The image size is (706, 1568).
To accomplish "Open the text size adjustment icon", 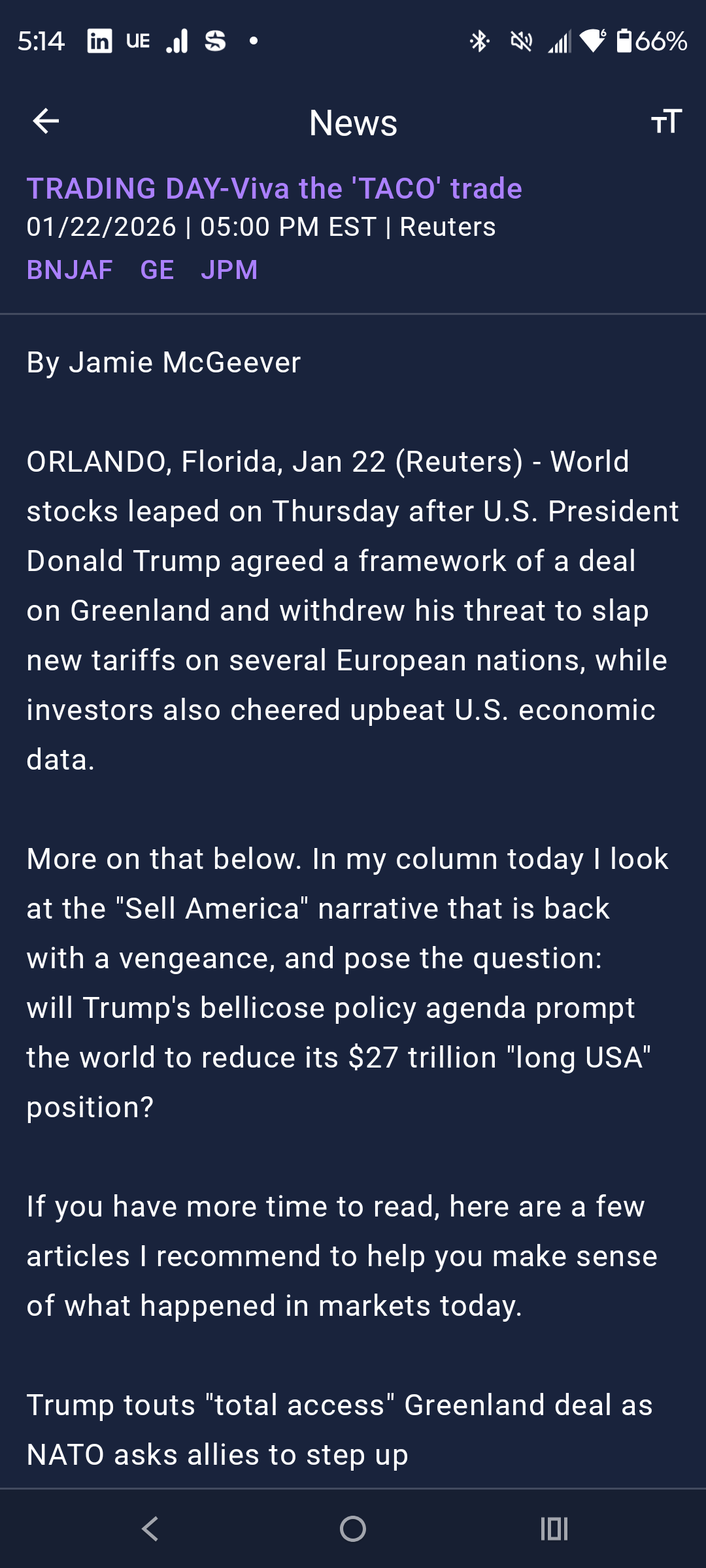I will (x=666, y=122).
